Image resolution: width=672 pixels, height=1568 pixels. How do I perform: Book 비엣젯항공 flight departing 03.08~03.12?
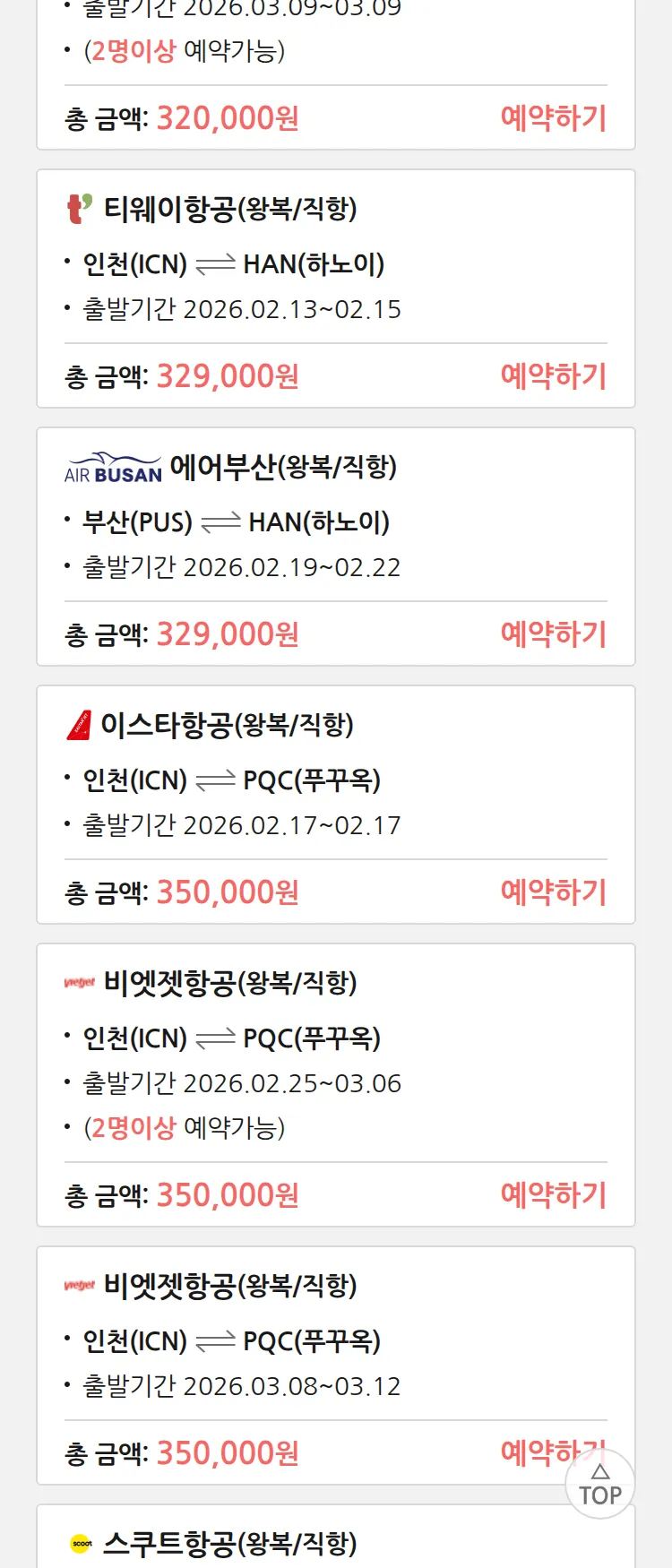pos(538,1452)
